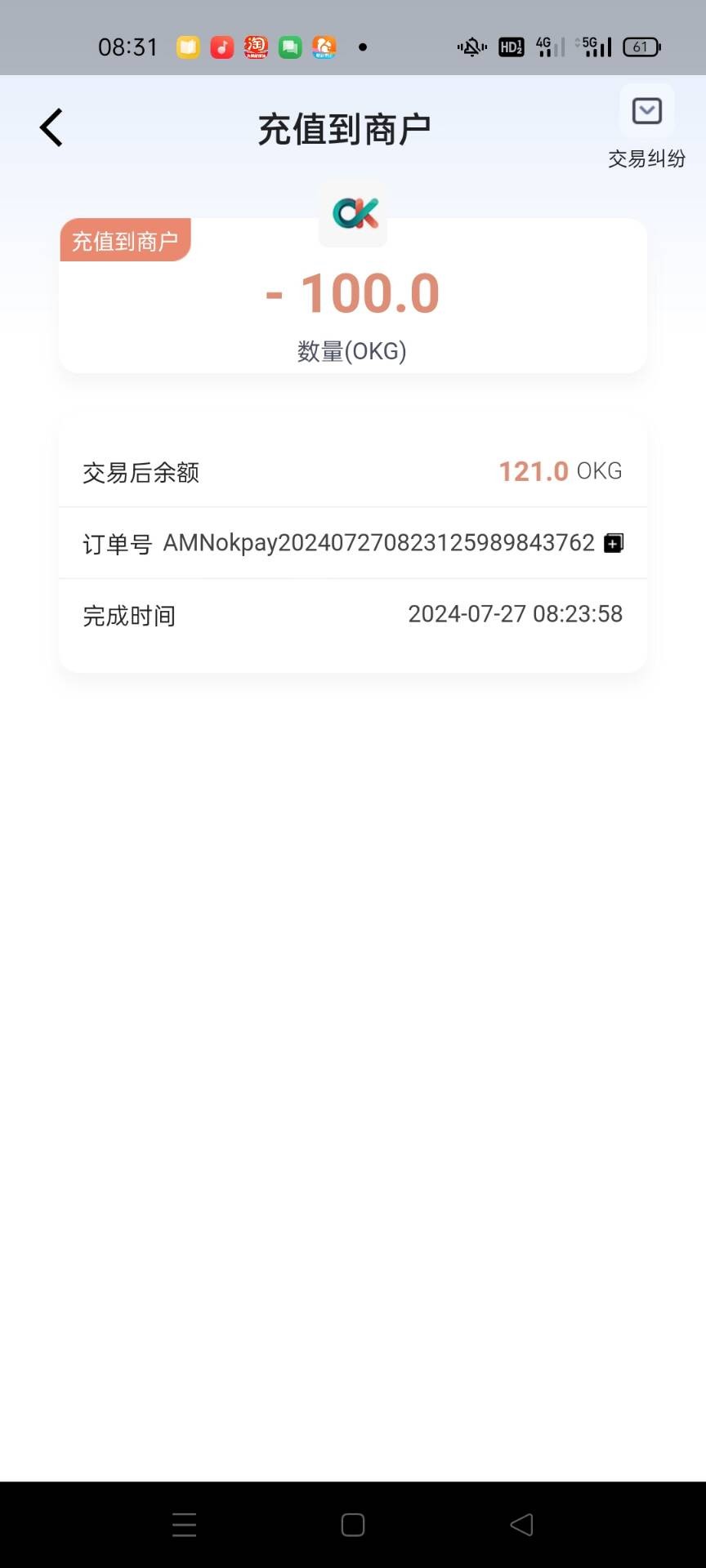This screenshot has width=706, height=1568.
Task: Tap the OKG token logo icon
Action: [x=353, y=214]
